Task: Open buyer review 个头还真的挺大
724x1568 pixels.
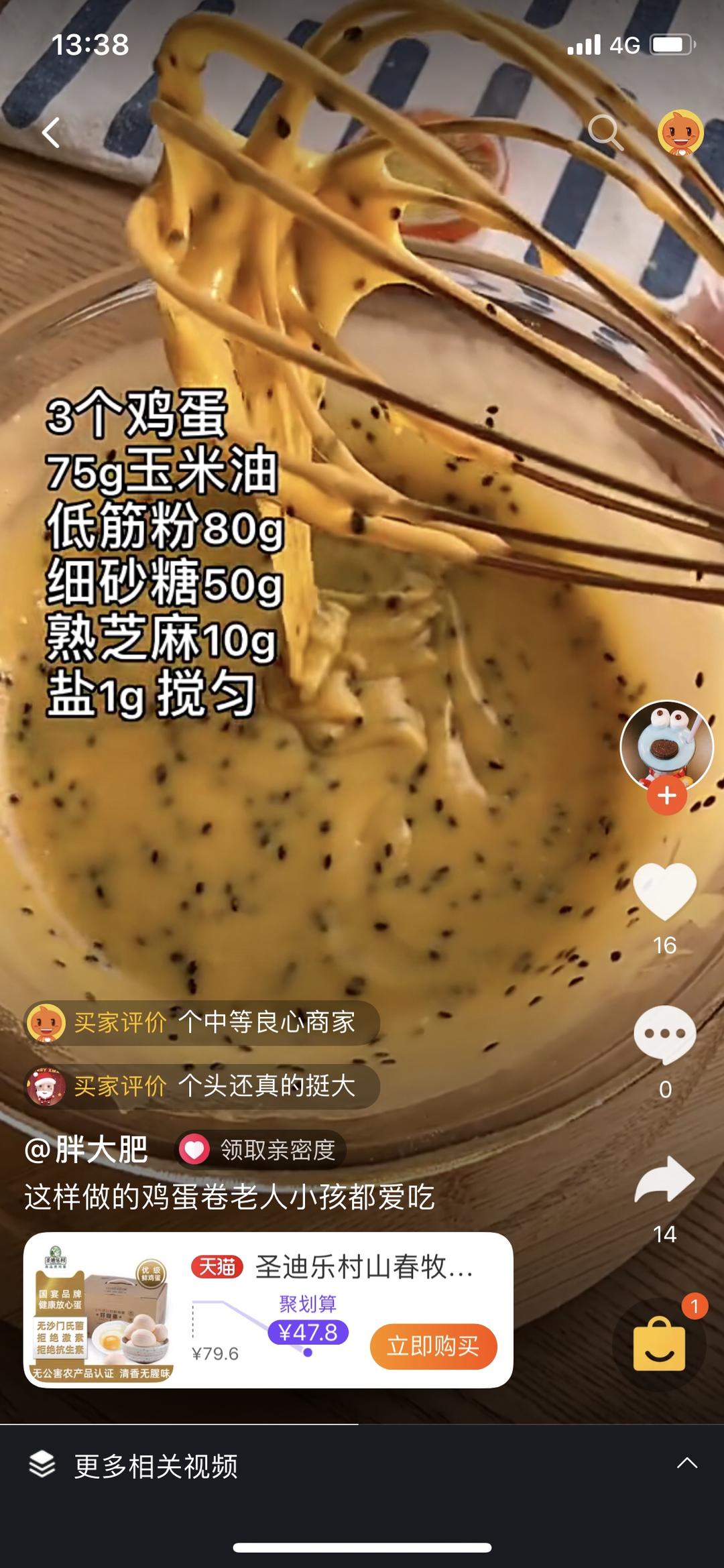Action: 202,1086
